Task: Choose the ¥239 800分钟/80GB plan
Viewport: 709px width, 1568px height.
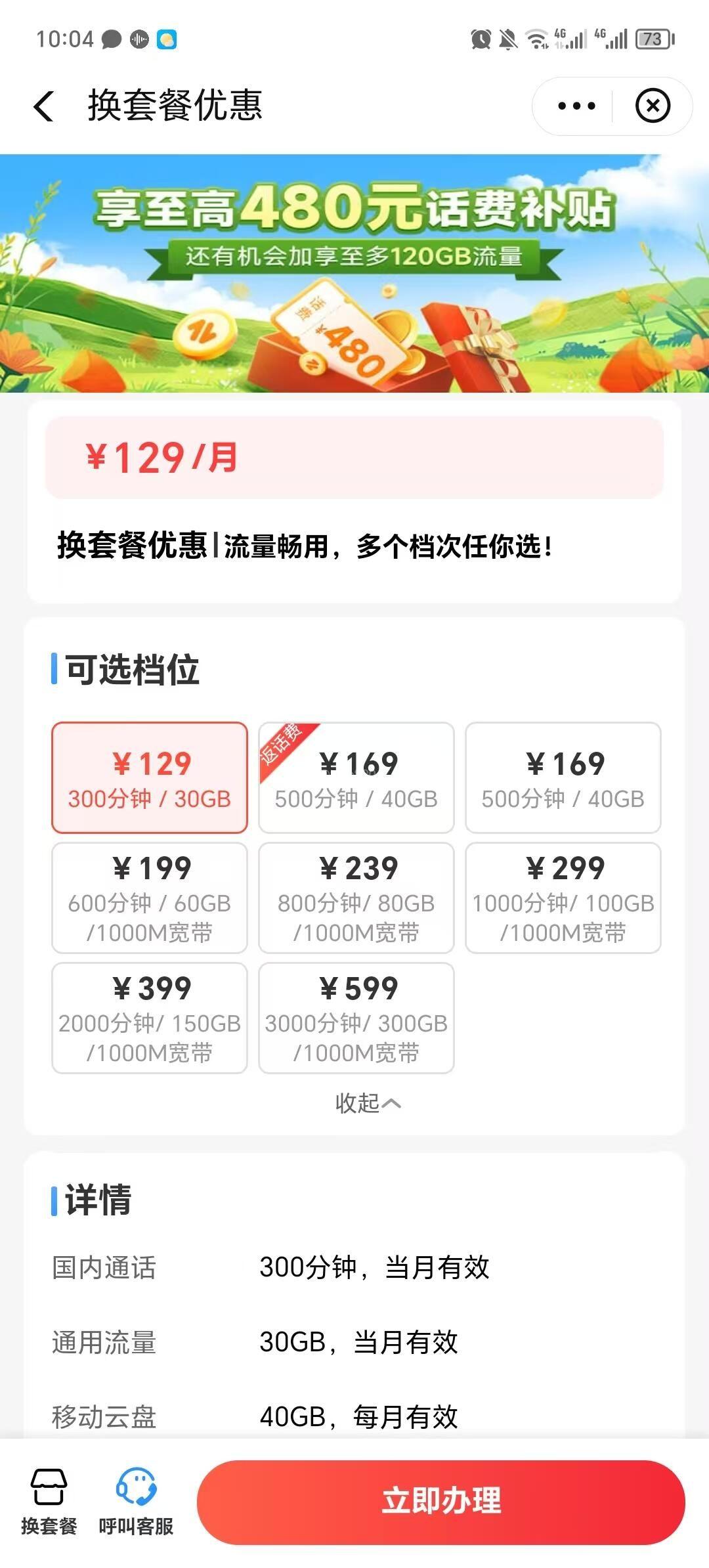Action: [356, 898]
